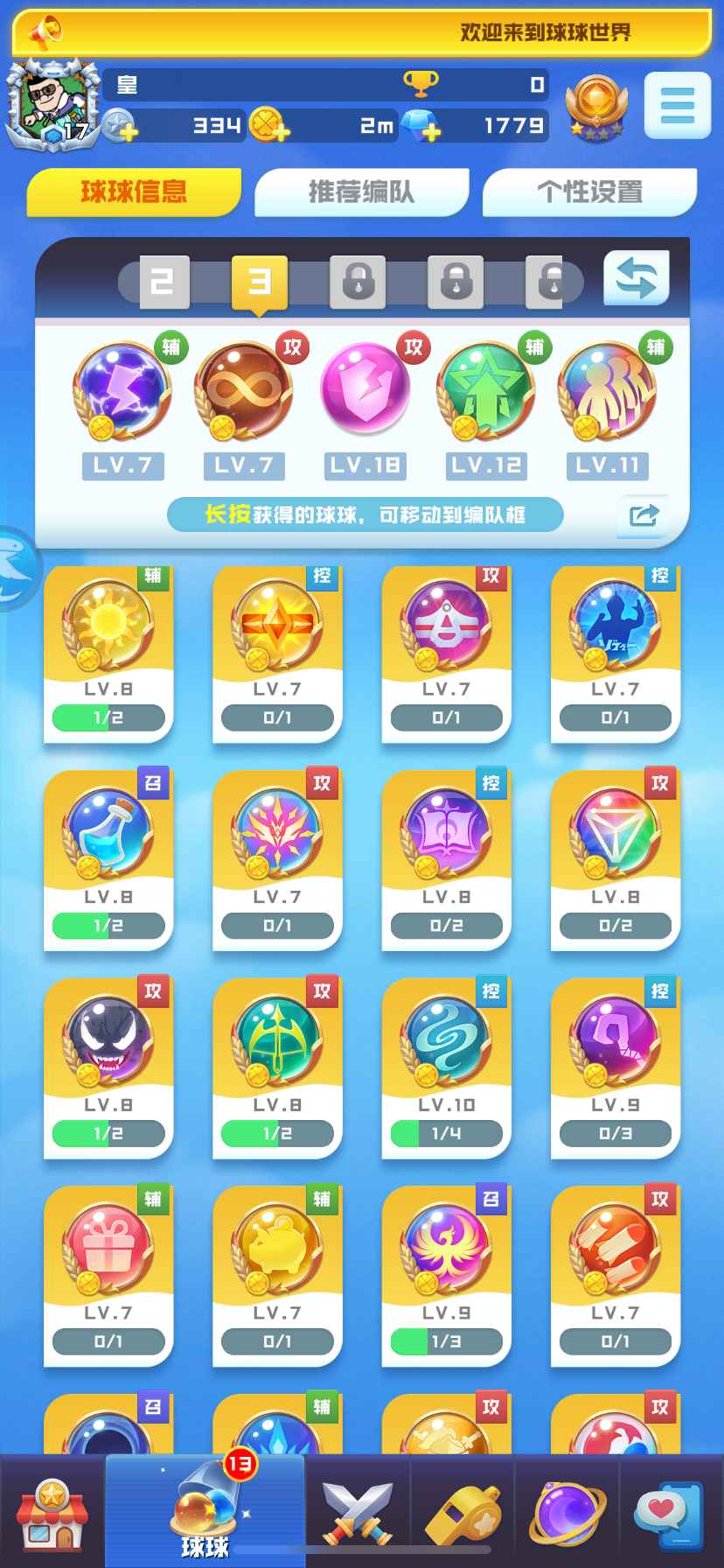
Task: Open the venom face ball card
Action: click(x=108, y=1067)
